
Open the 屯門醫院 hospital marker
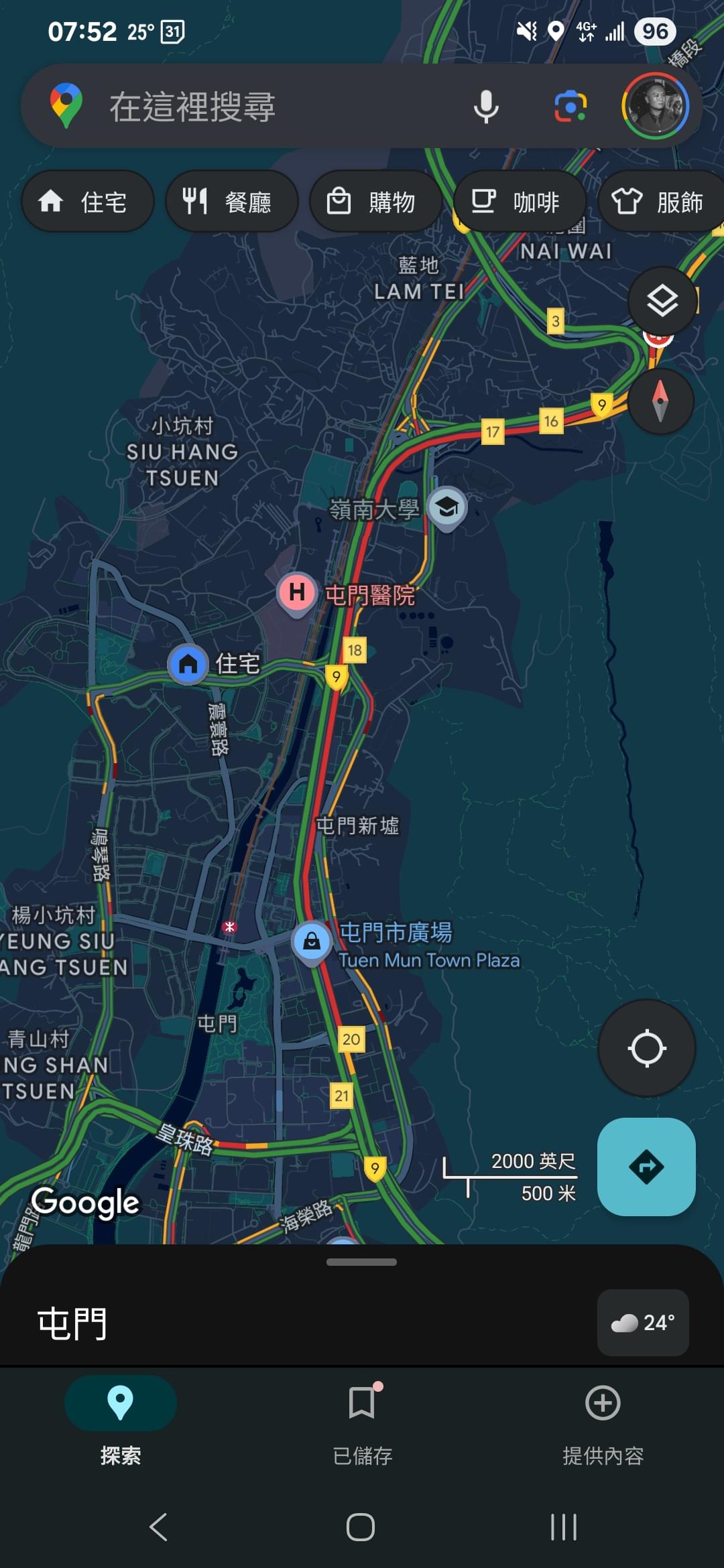click(297, 593)
